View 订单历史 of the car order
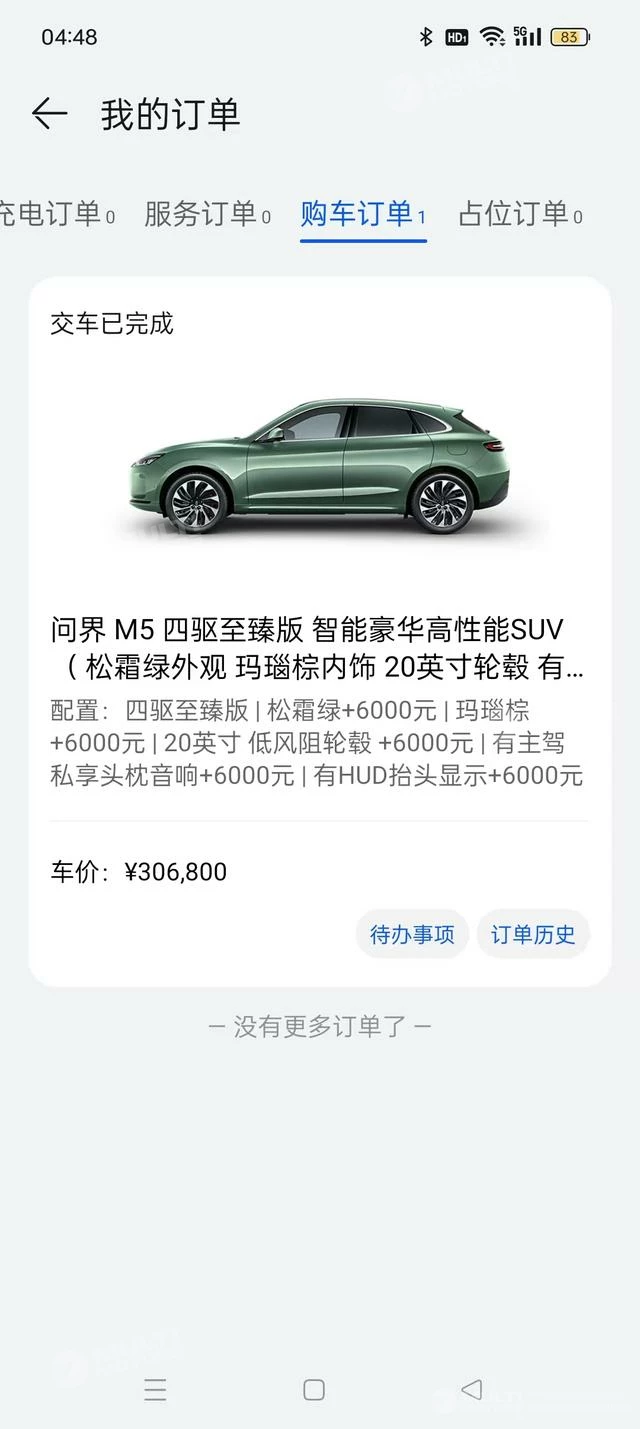 tap(533, 935)
